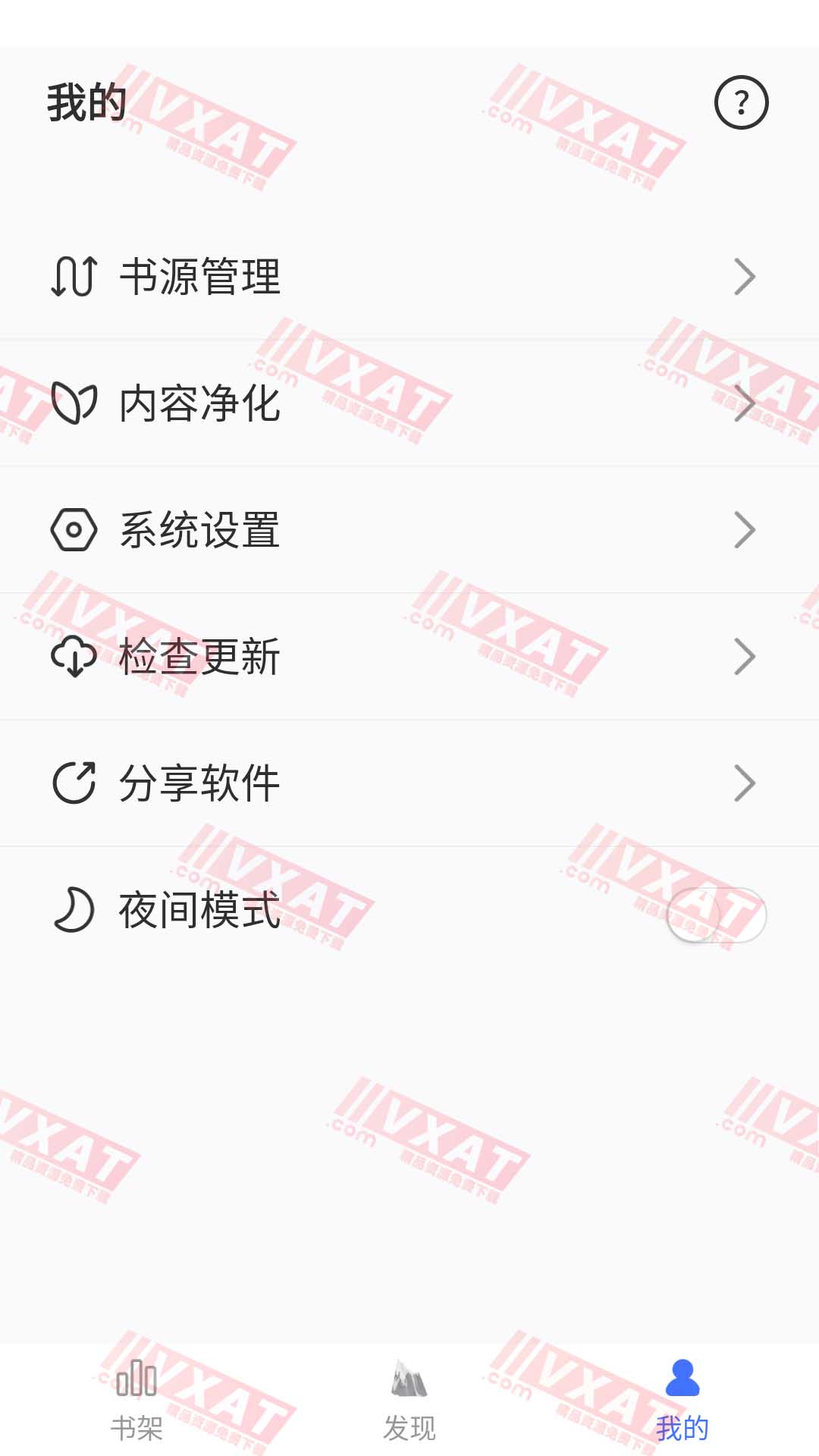819x1456 pixels.
Task: Open the help question mark icon
Action: click(x=741, y=102)
